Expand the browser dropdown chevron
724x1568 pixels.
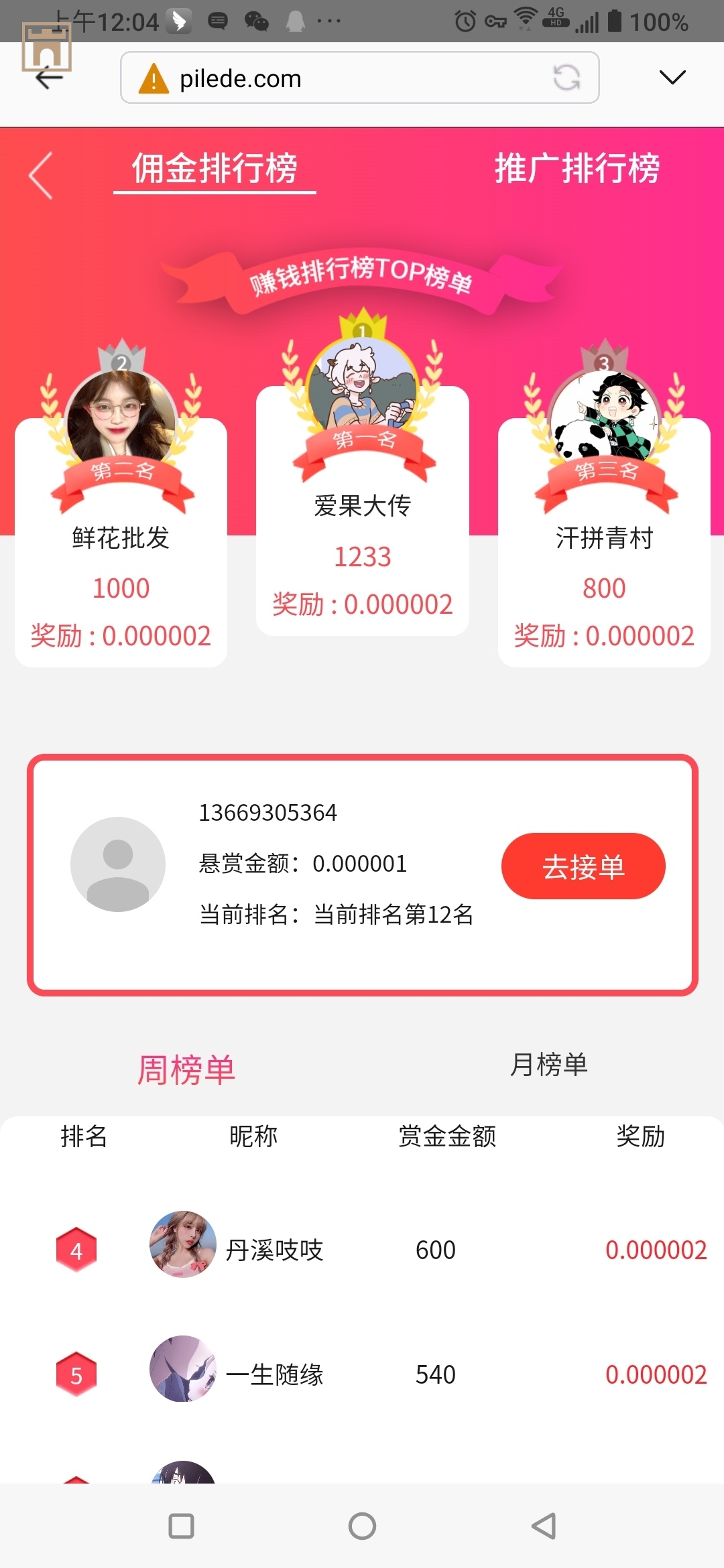pos(672,78)
